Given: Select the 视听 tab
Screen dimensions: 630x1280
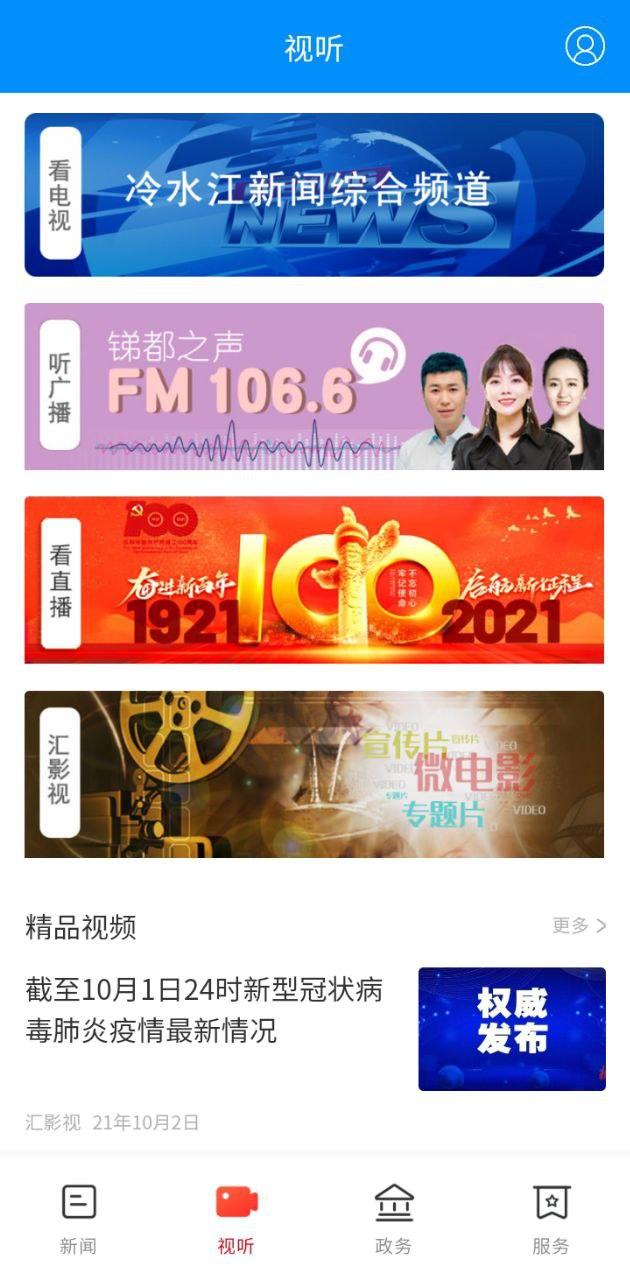Looking at the screenshot, I should (x=236, y=1218).
